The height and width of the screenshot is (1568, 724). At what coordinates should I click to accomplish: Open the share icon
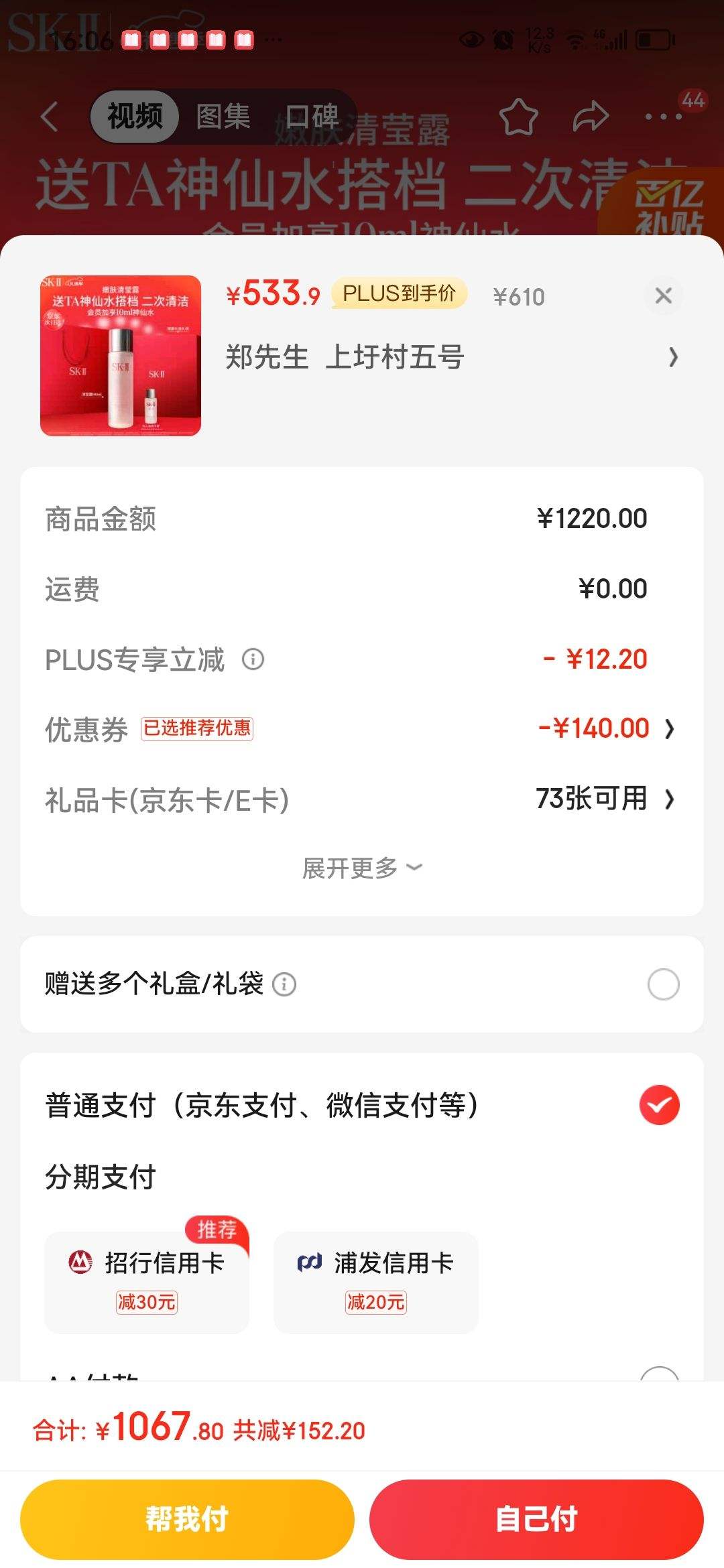(x=592, y=115)
